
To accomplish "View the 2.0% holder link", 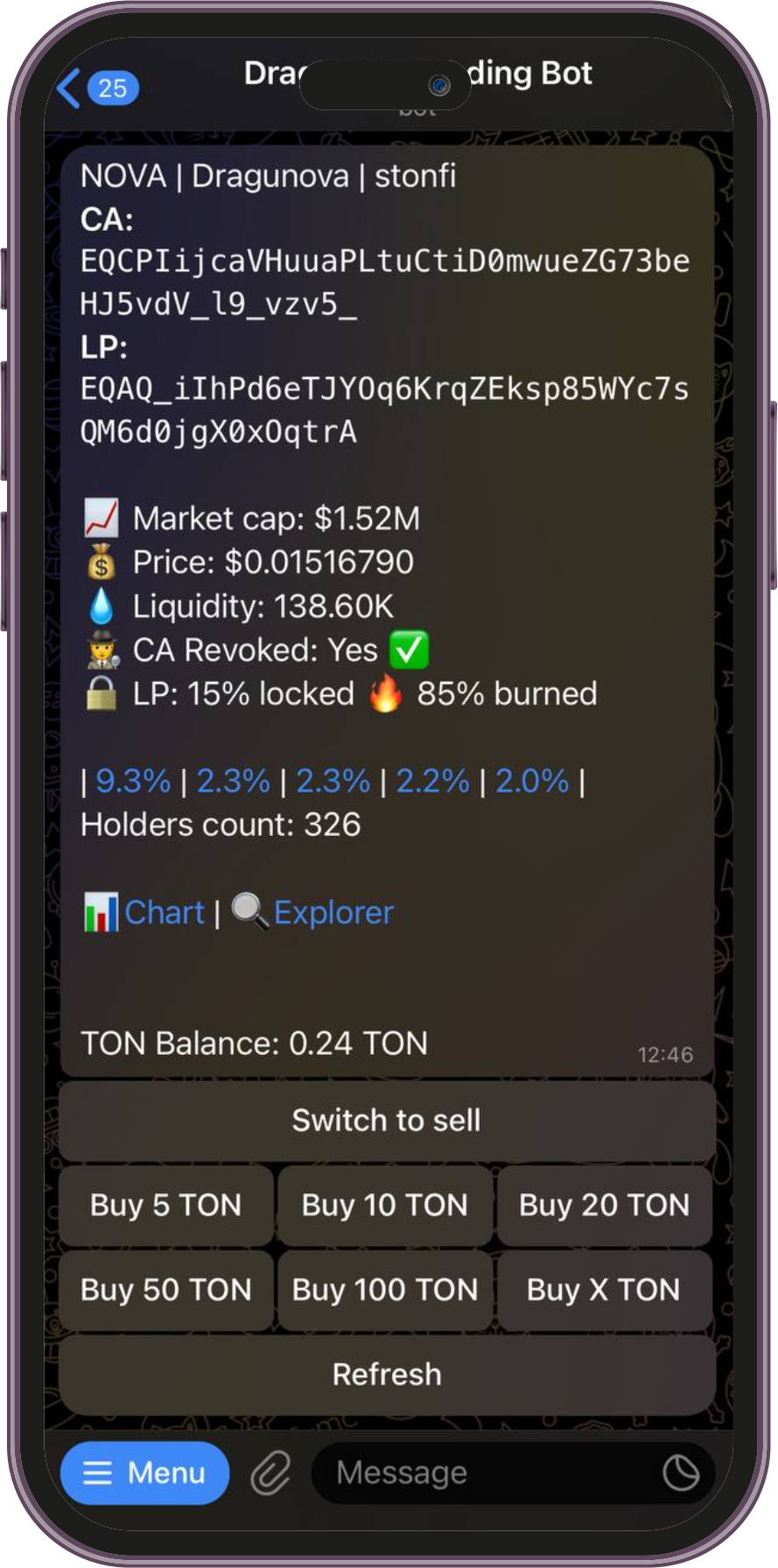I will pos(532,780).
